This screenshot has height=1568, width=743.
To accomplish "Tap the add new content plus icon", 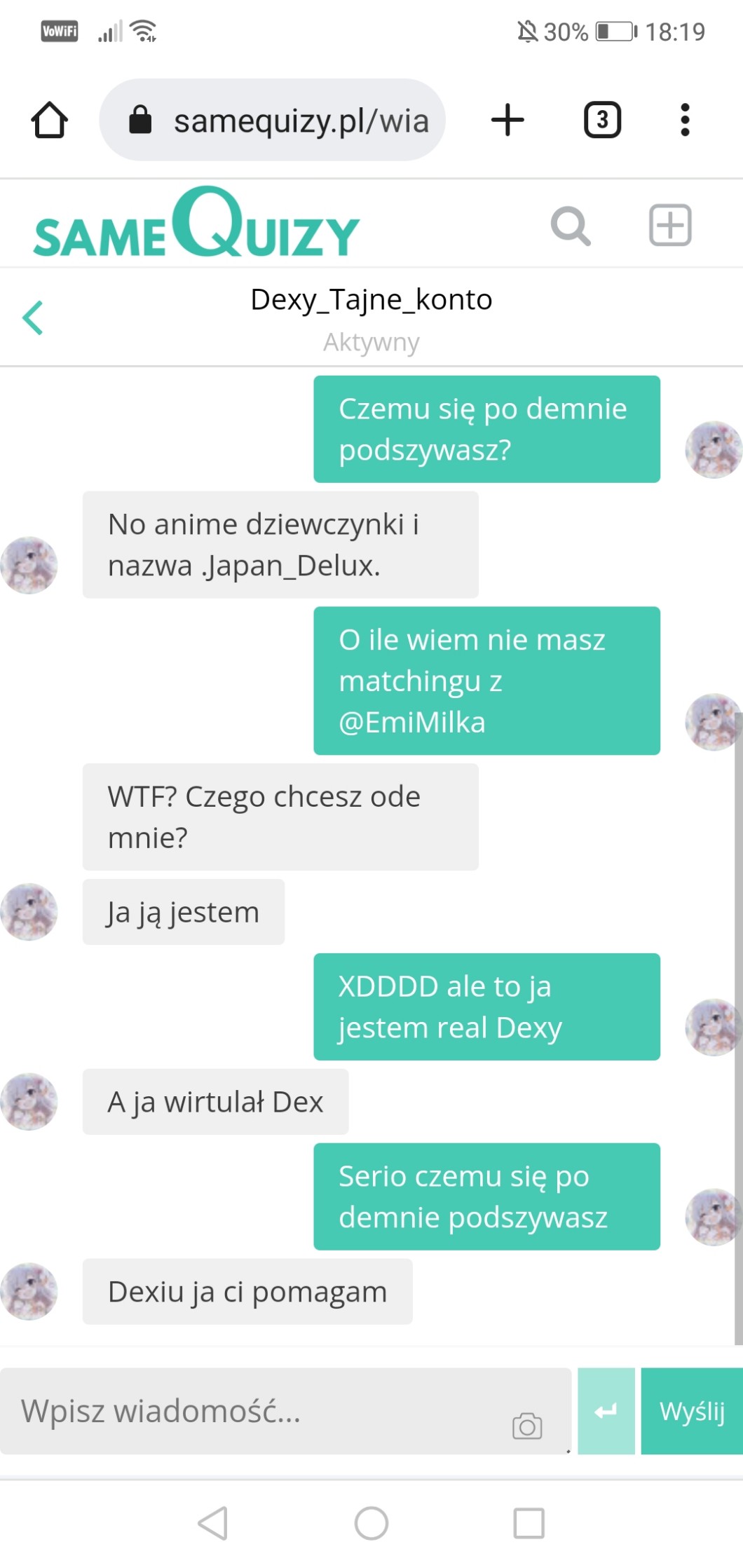I will point(670,226).
